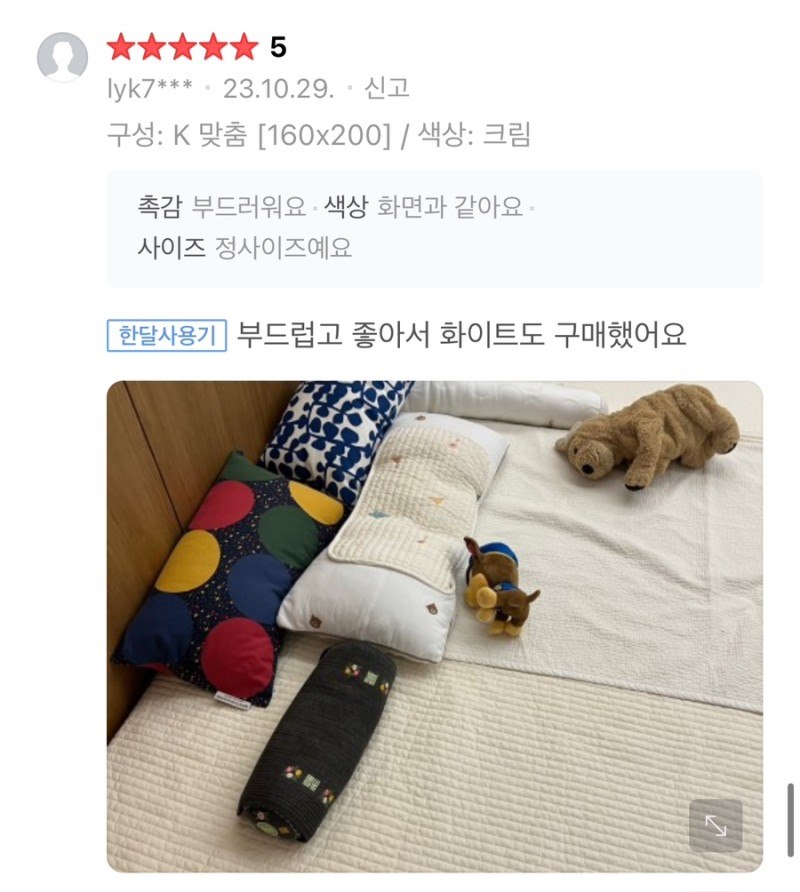This screenshot has height=892, width=800.
Task: Report this review via 신고
Action: click(x=387, y=88)
